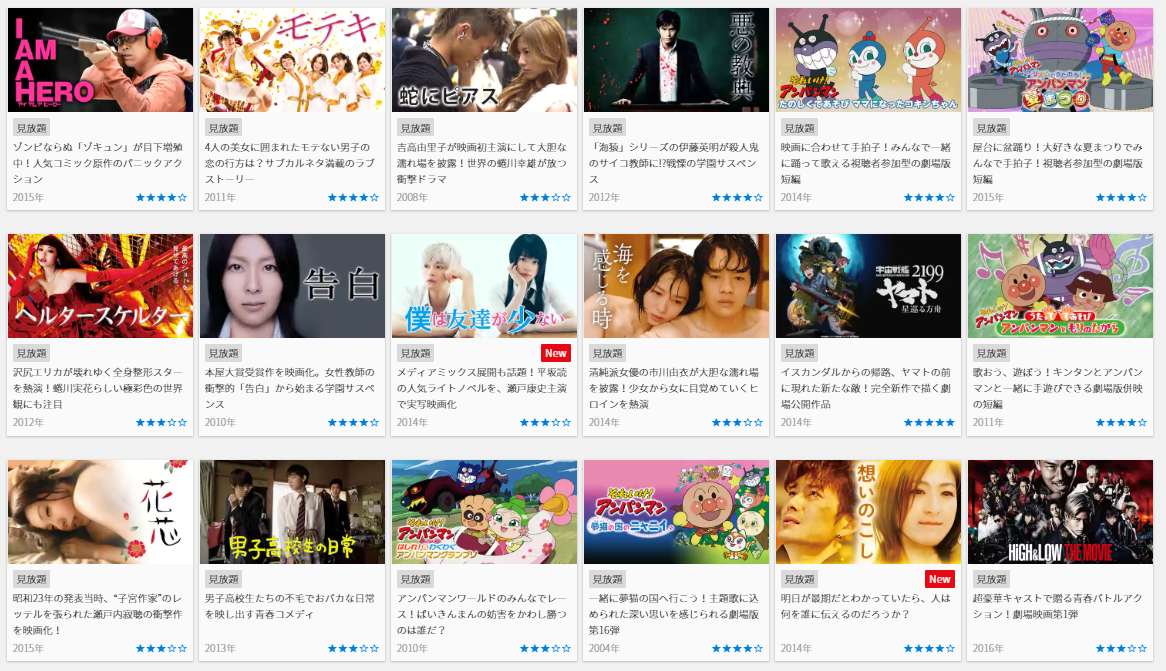The image size is (1166, 671).
Task: Select the 海を感じる時 movie tile
Action: pos(676,286)
